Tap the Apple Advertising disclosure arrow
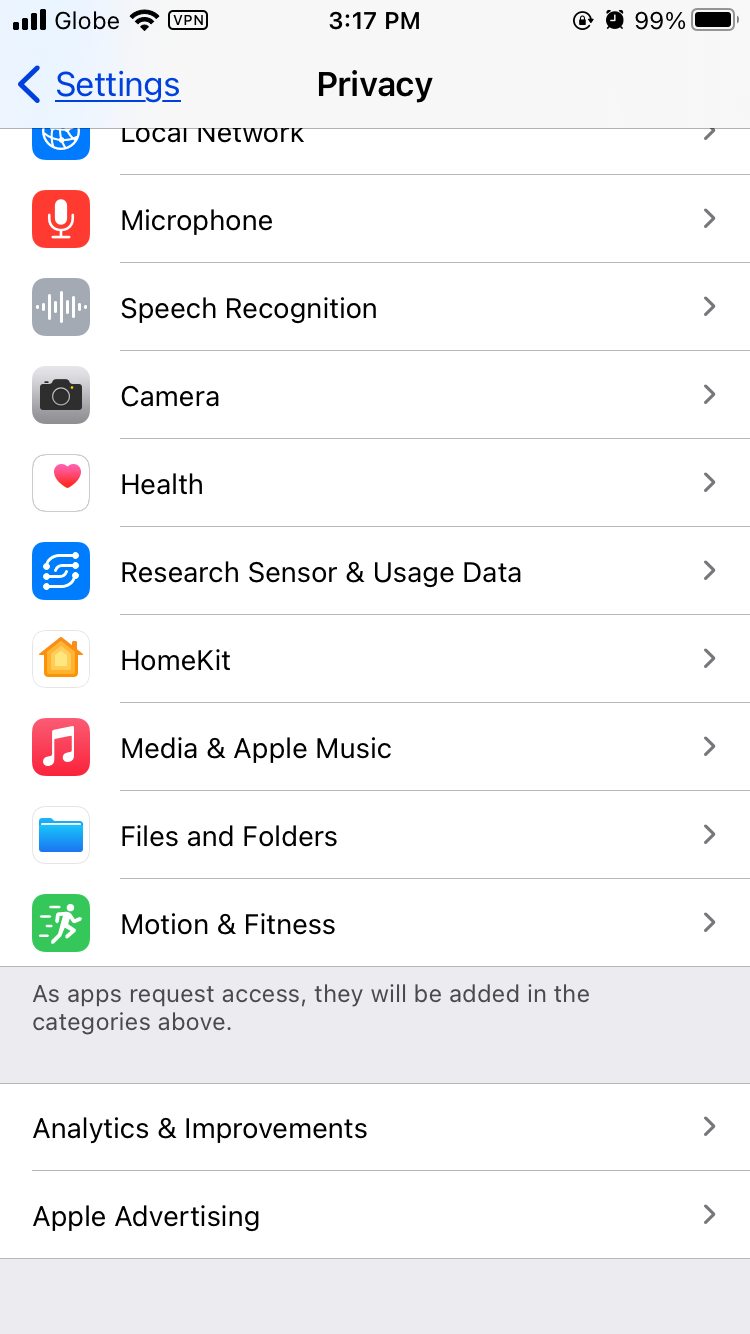Screen dimensions: 750x1334 click(x=709, y=1215)
